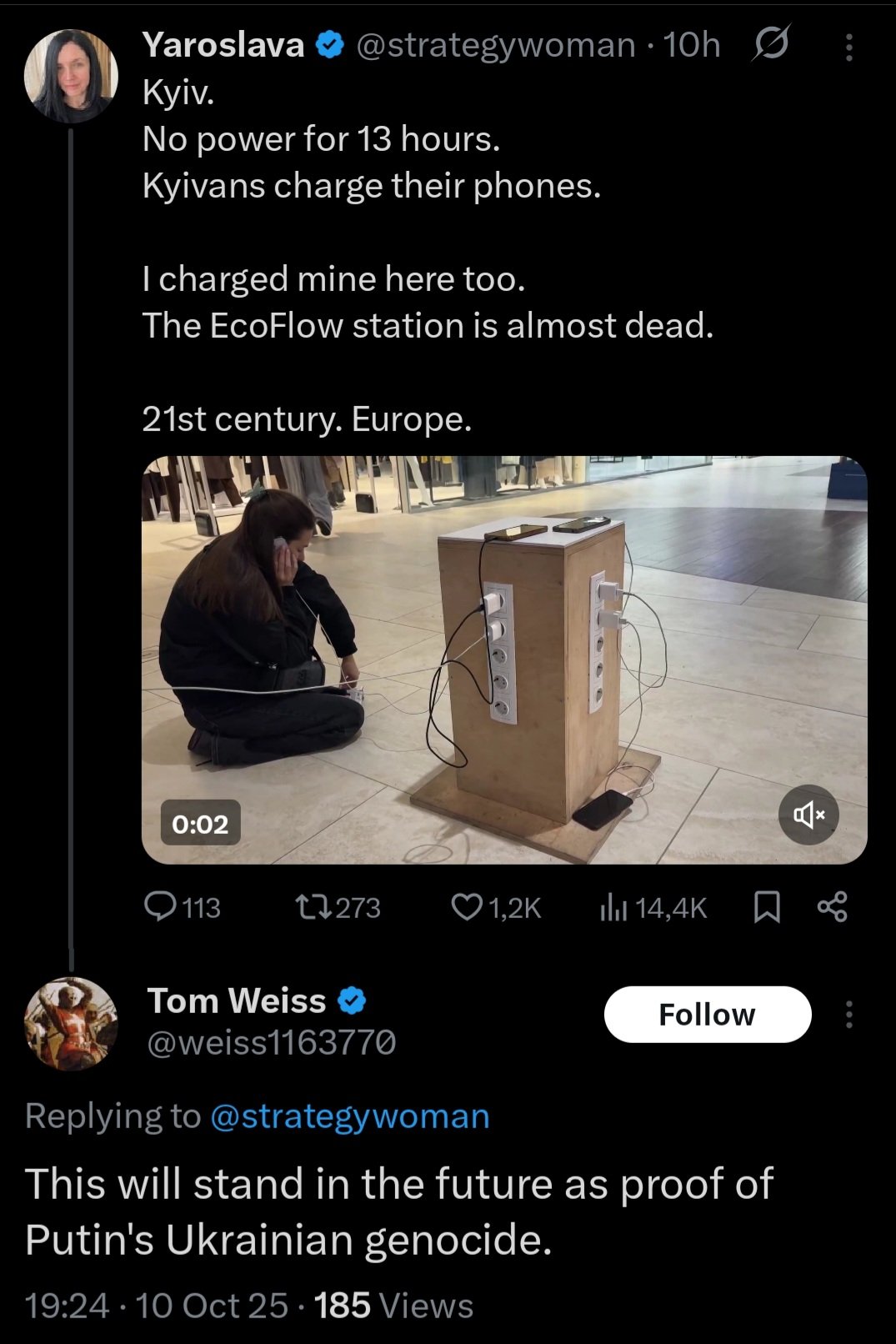The width and height of the screenshot is (896, 1344).
Task: Bookmark Yaroslava's post
Action: [767, 906]
